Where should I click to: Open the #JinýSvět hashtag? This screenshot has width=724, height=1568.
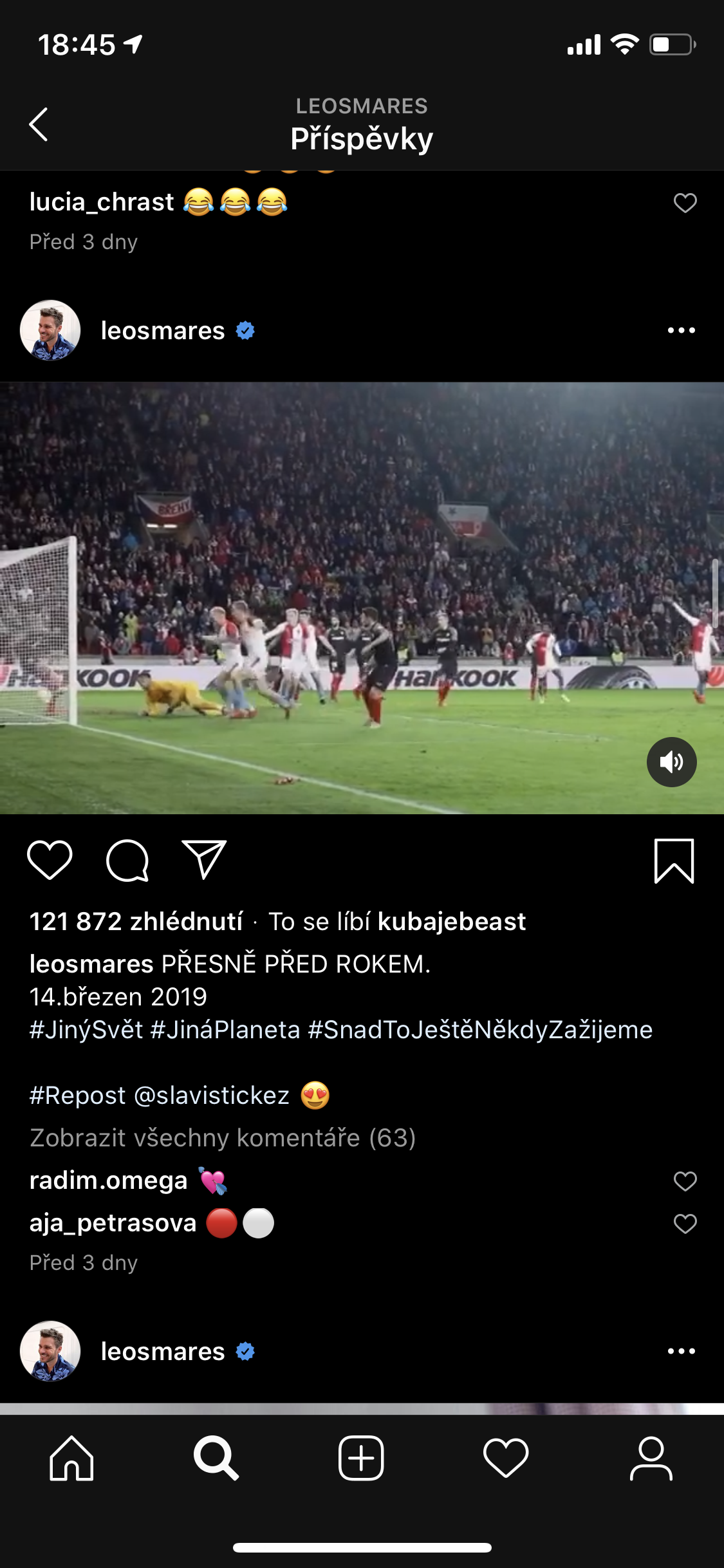tap(86, 1030)
